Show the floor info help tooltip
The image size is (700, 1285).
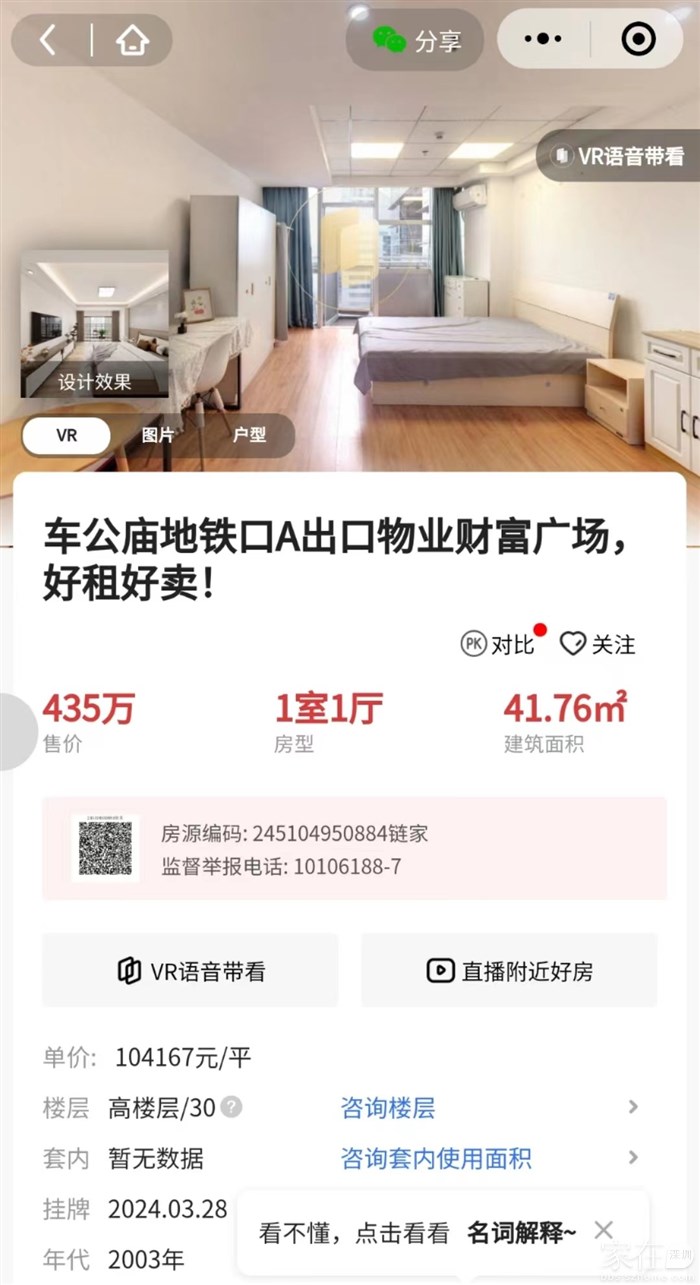click(231, 1108)
